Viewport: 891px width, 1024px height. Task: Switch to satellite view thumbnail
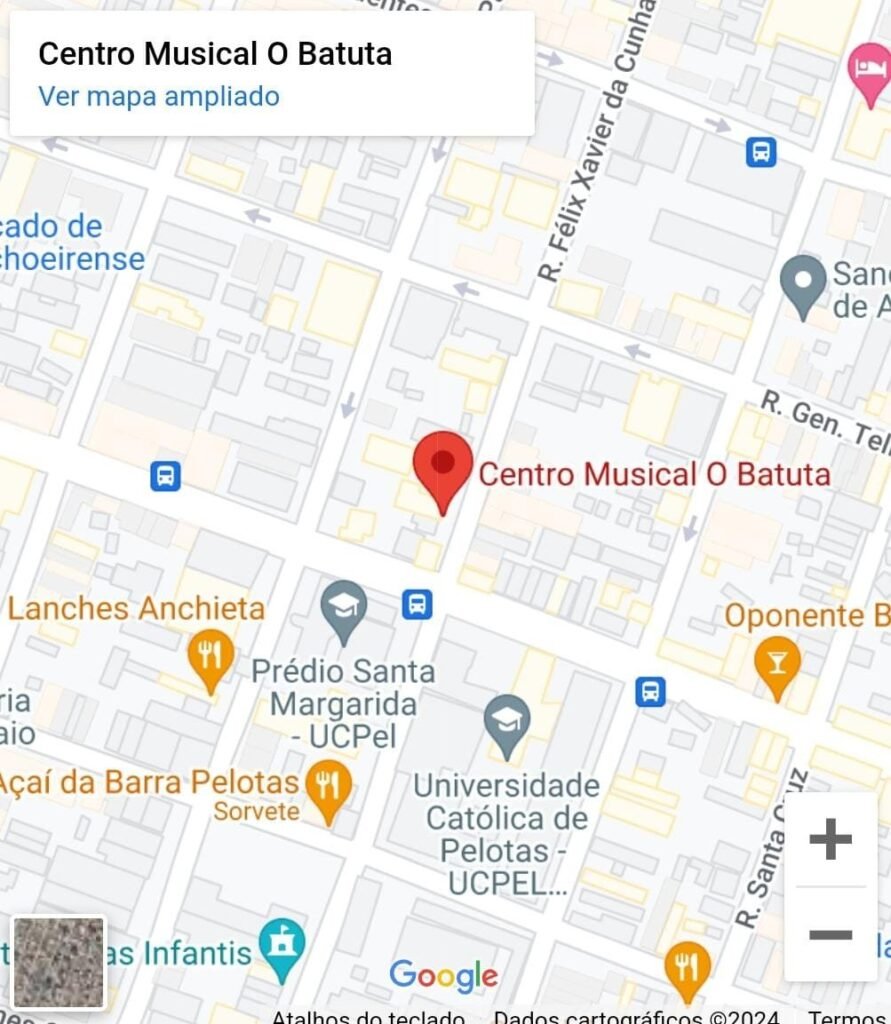(58, 962)
